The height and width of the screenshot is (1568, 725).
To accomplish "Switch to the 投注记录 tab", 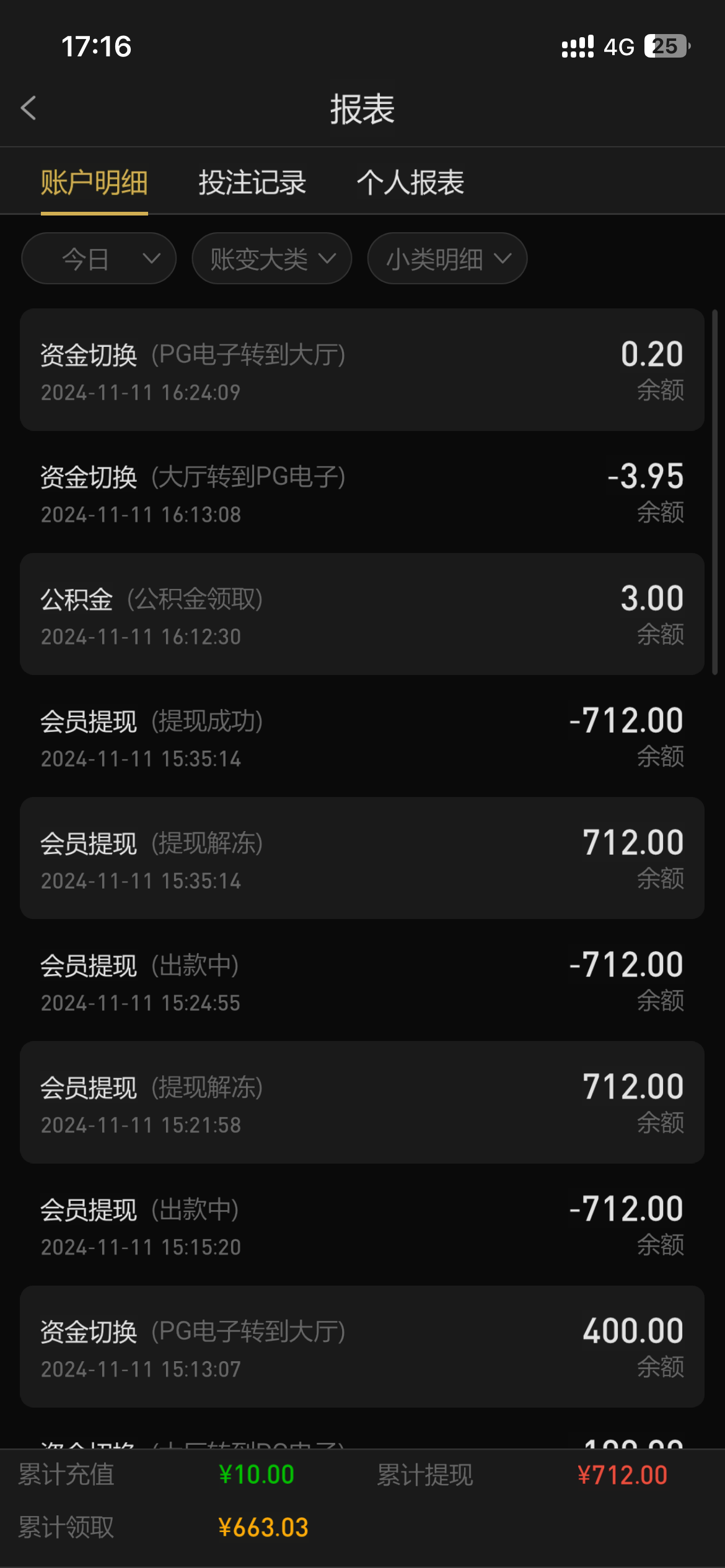I will (252, 183).
